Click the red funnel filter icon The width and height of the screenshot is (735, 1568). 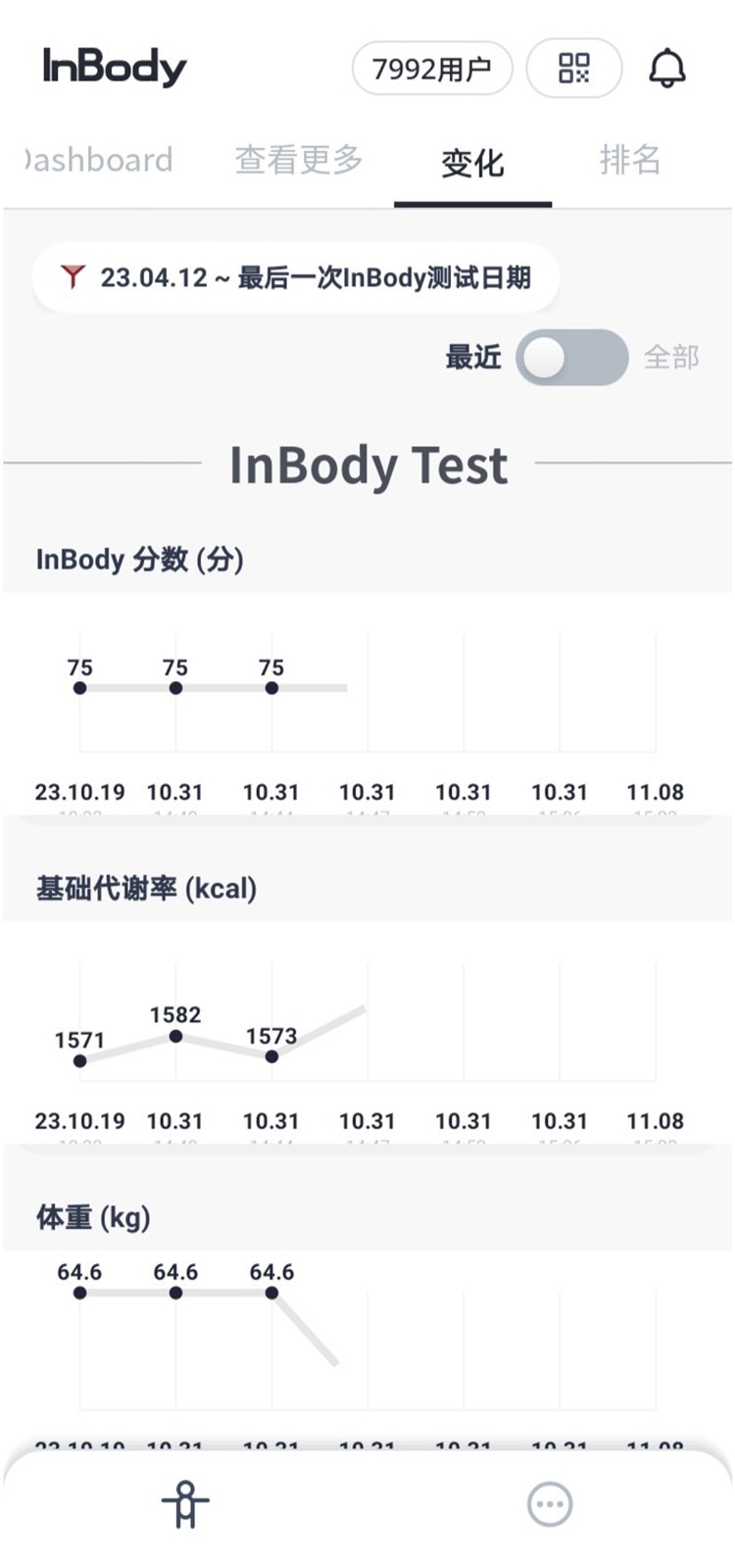72,277
